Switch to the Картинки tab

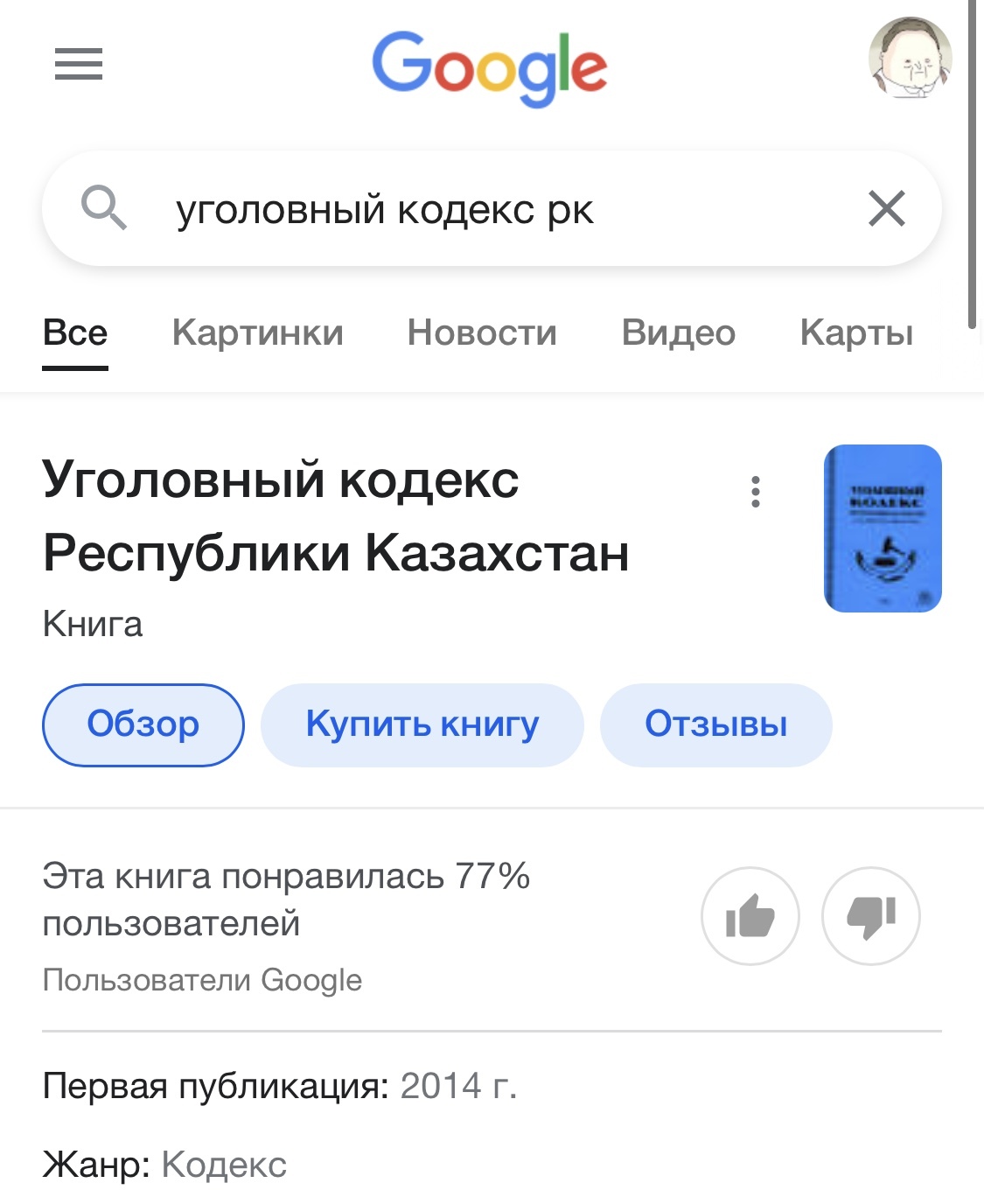point(258,333)
